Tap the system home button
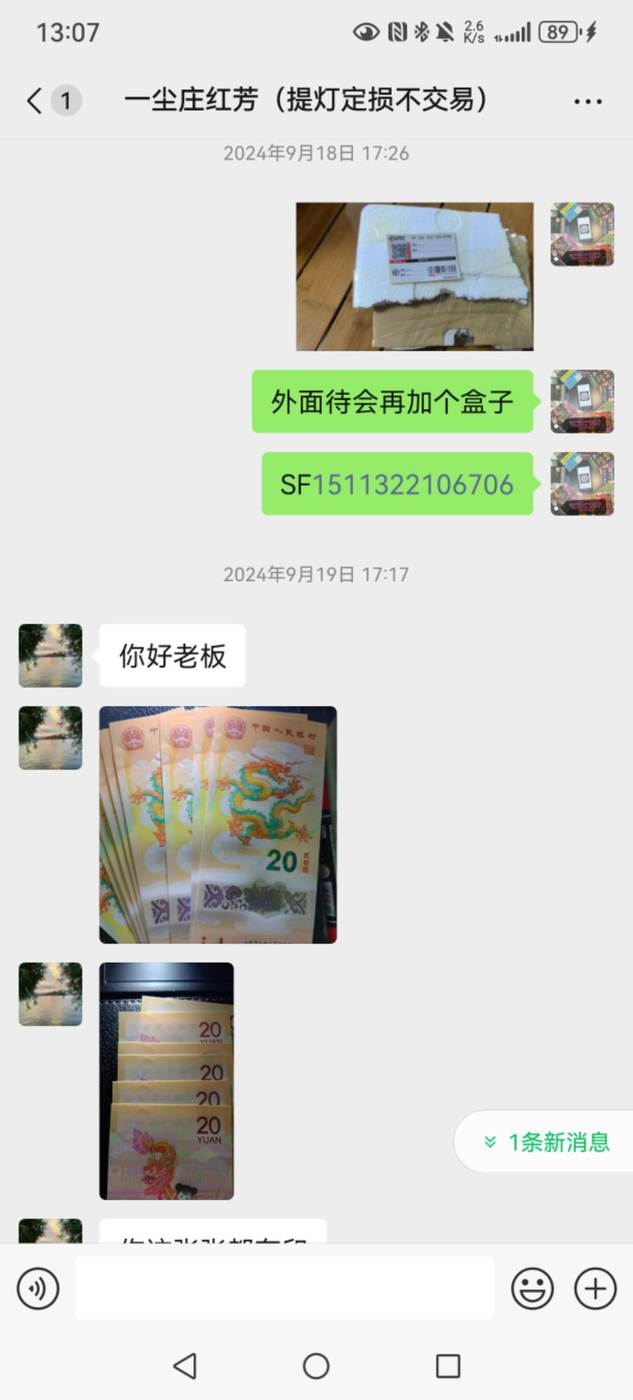The image size is (633, 1400). [316, 1366]
